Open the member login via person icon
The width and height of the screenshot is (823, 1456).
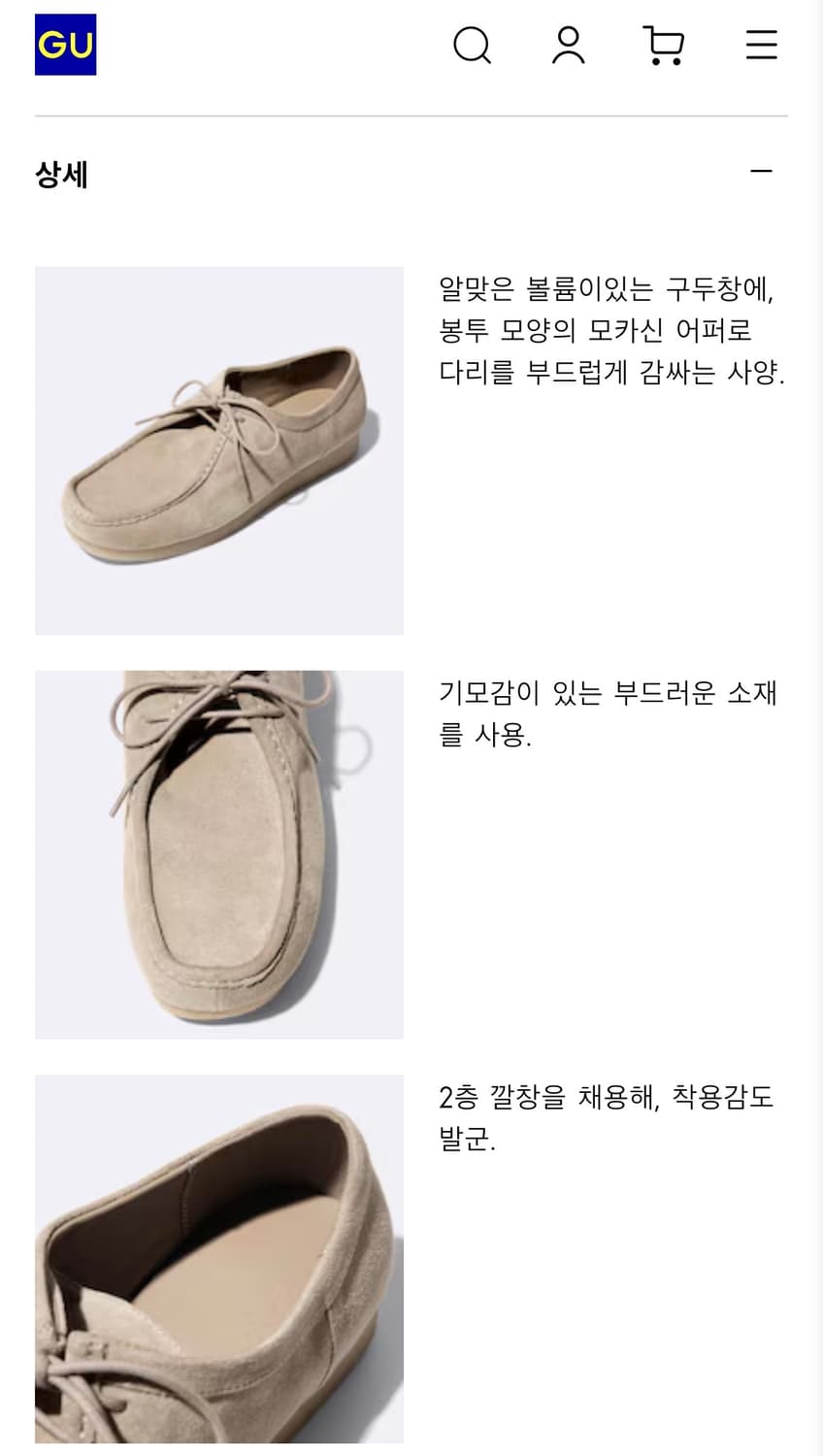(569, 45)
